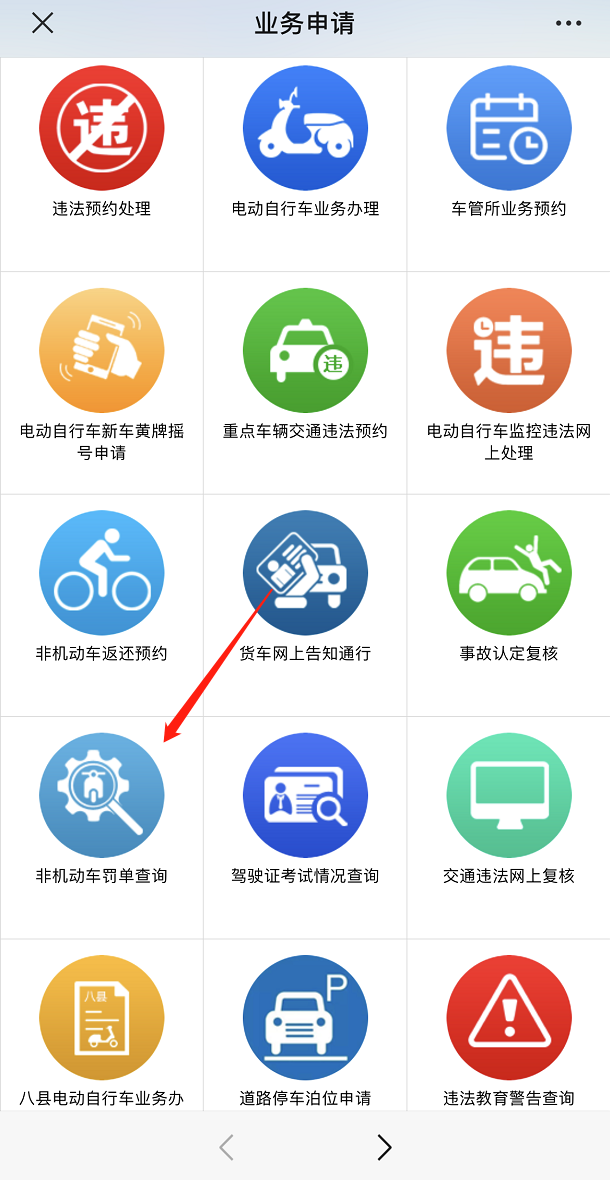Open 交通违法网上复核
The width and height of the screenshot is (610, 1180).
(508, 796)
